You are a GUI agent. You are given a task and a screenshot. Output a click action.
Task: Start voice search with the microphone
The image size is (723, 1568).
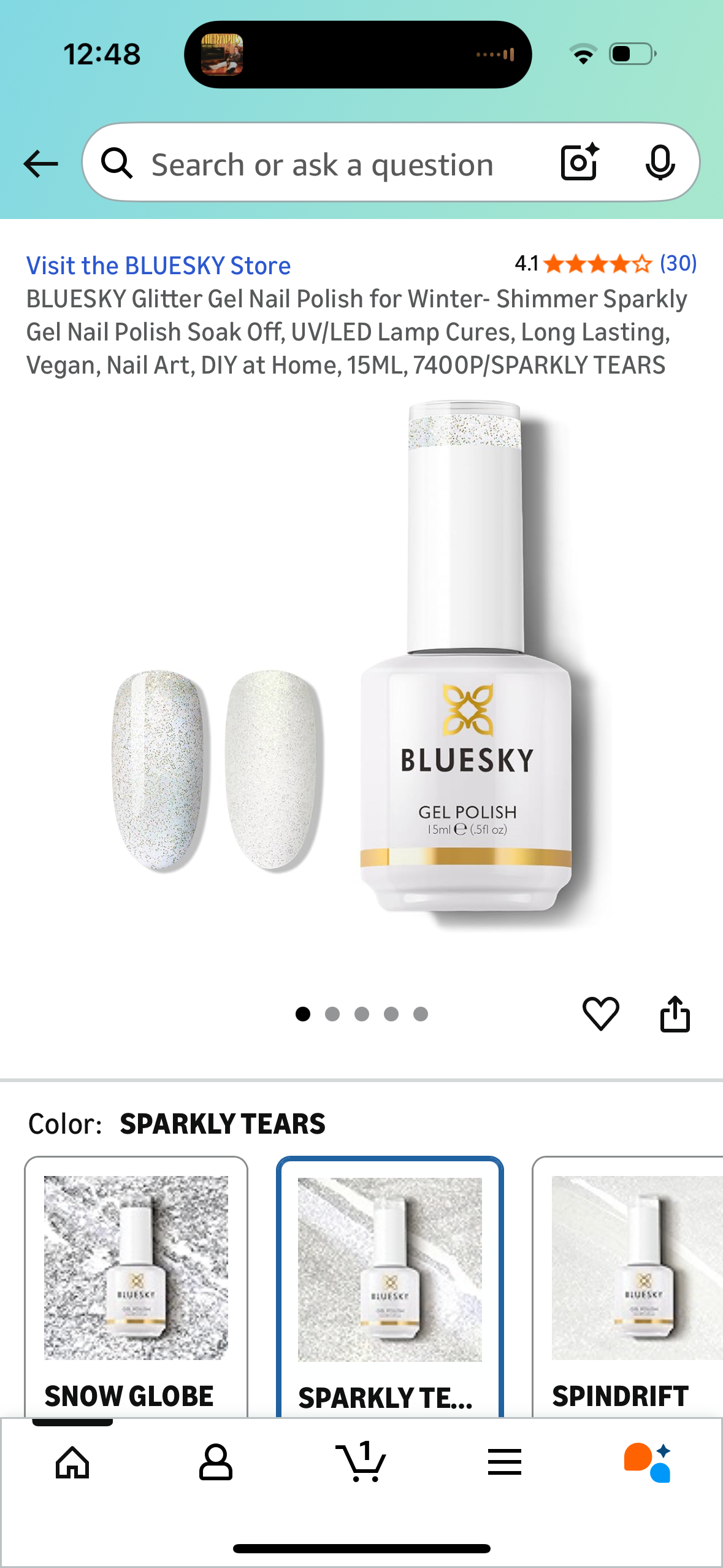(x=660, y=163)
